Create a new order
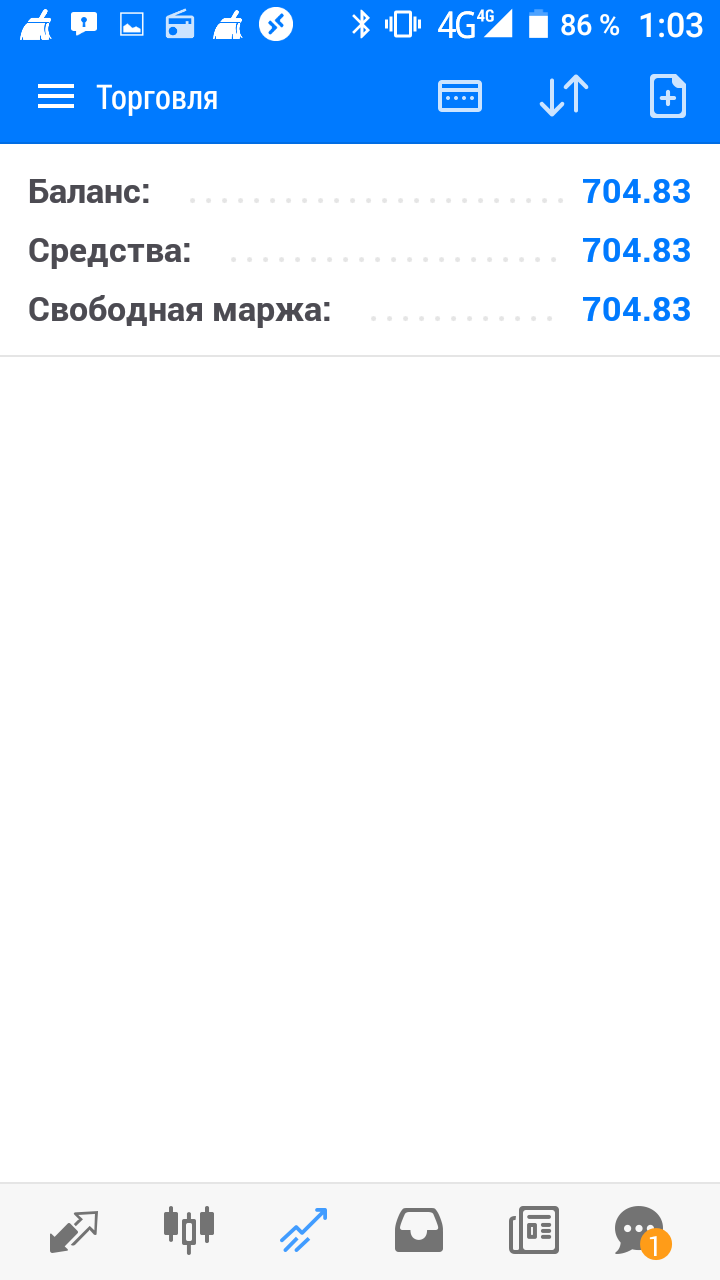720x1280 pixels. click(667, 97)
